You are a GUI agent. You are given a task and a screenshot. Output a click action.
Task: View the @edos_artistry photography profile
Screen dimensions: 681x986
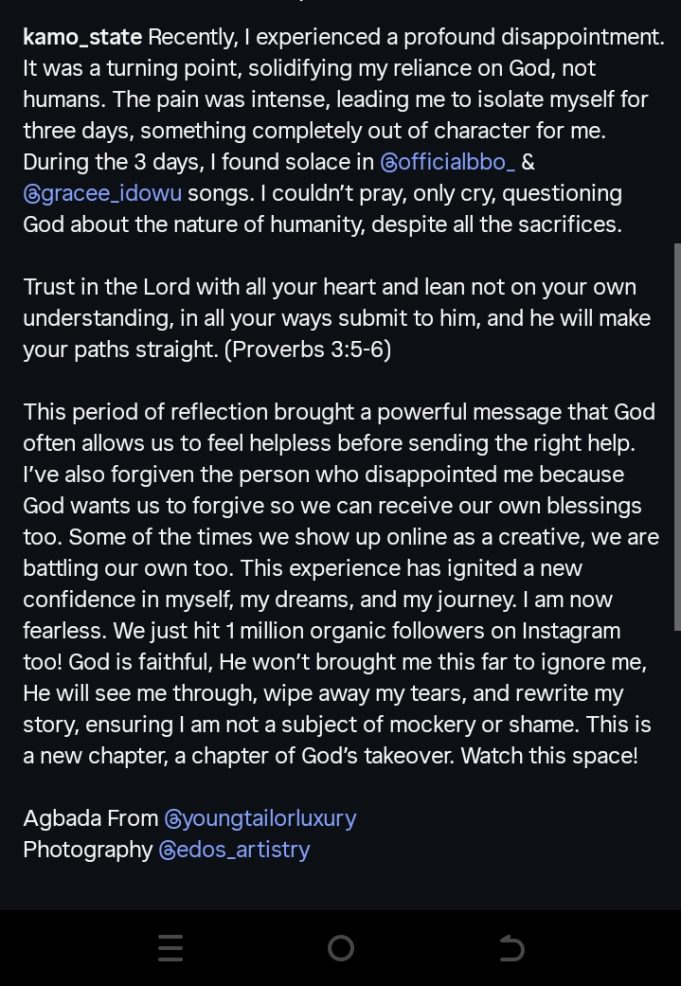[x=234, y=850]
